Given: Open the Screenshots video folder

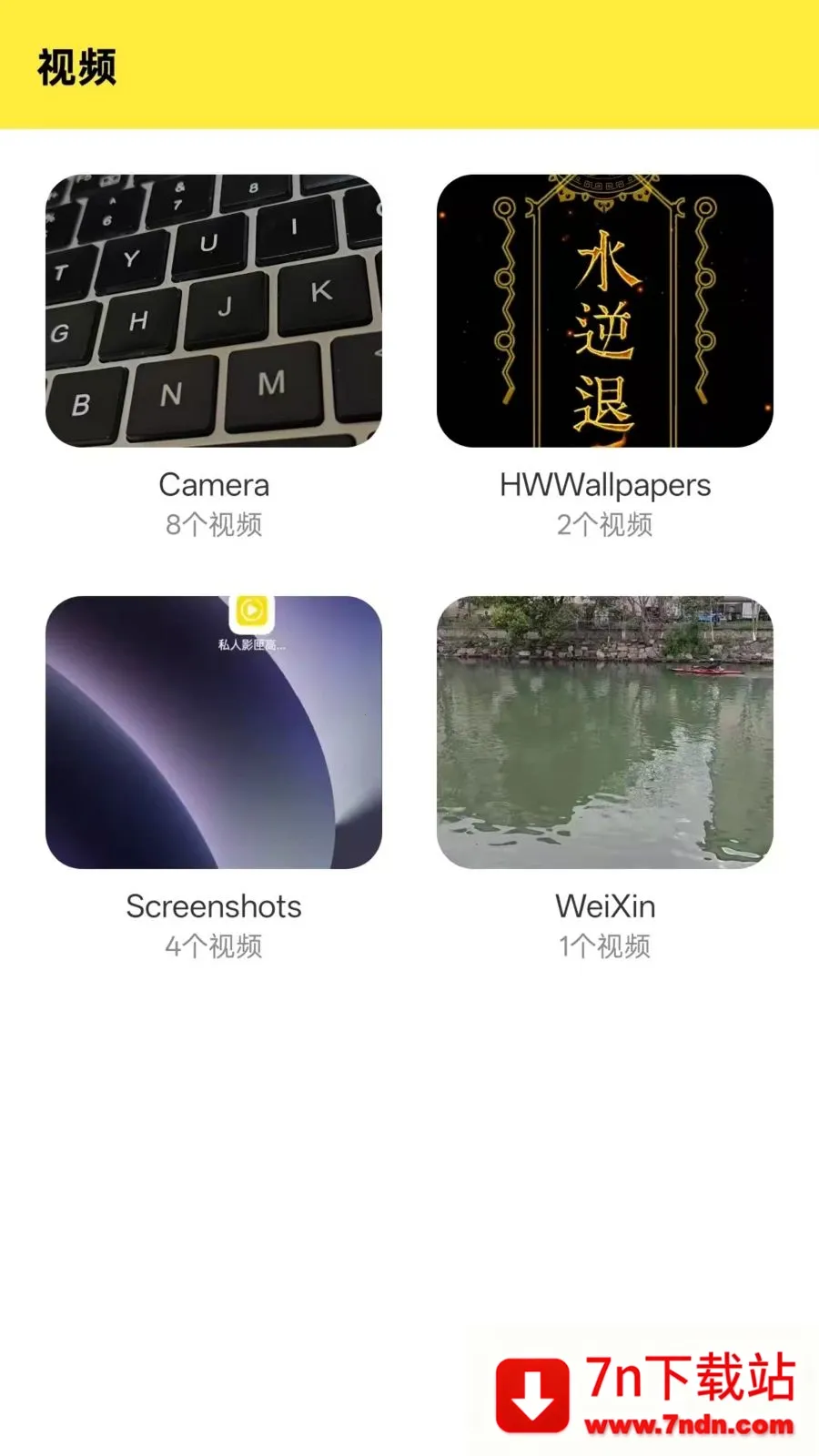Looking at the screenshot, I should (214, 733).
